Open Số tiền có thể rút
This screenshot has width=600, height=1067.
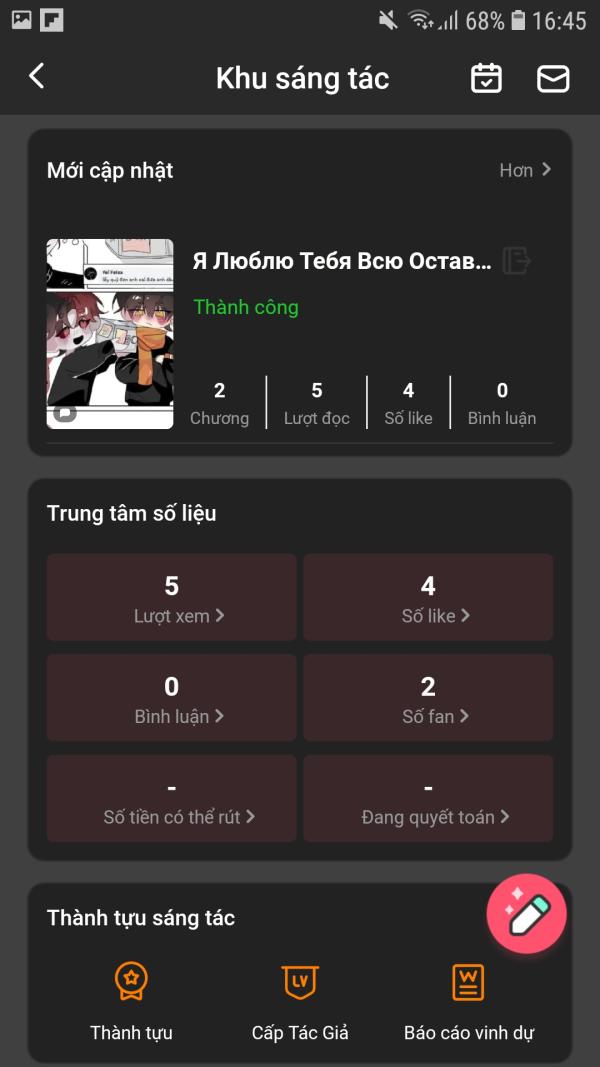pyautogui.click(x=172, y=798)
